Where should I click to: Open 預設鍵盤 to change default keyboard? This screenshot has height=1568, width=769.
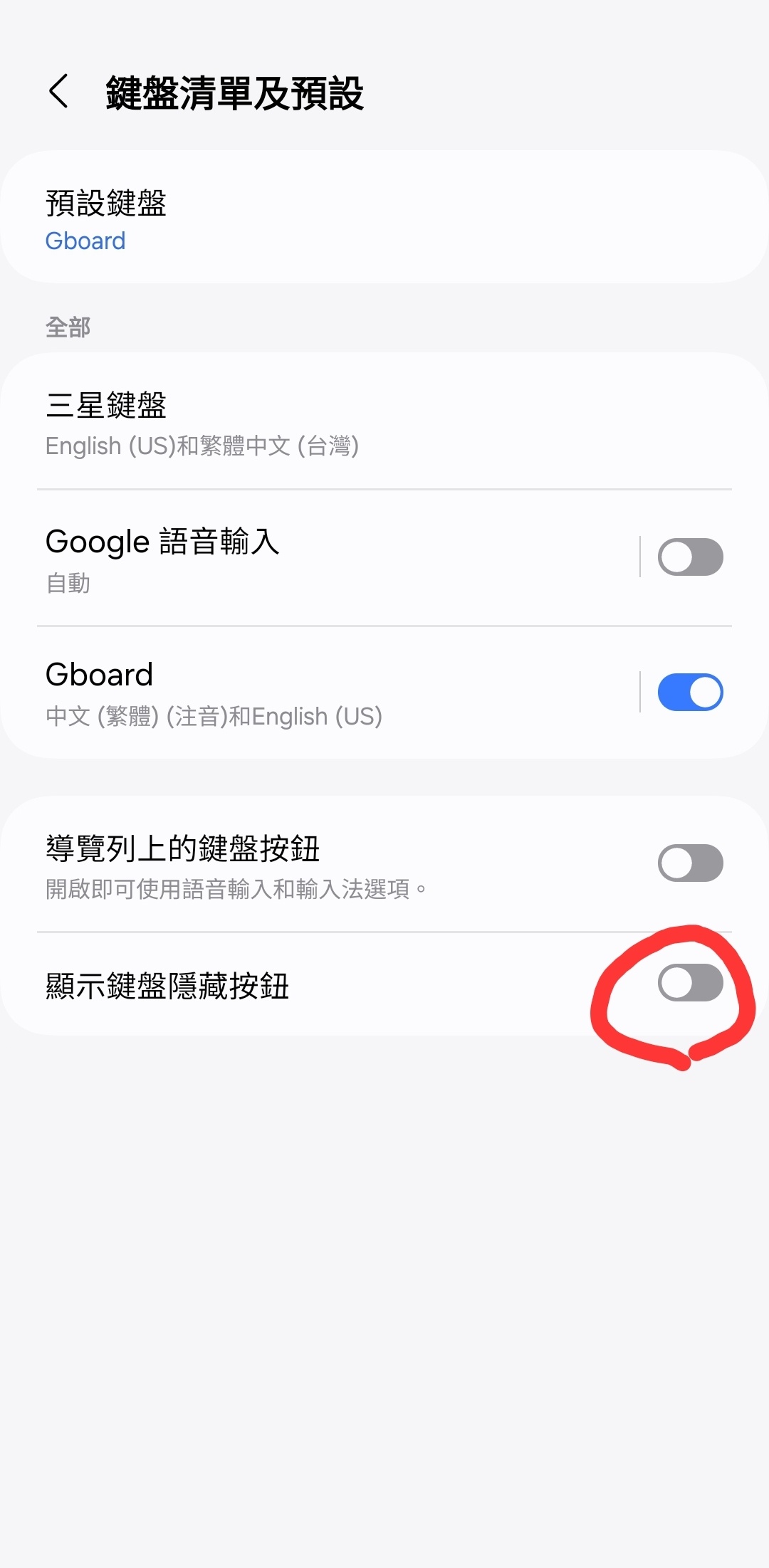tap(384, 219)
